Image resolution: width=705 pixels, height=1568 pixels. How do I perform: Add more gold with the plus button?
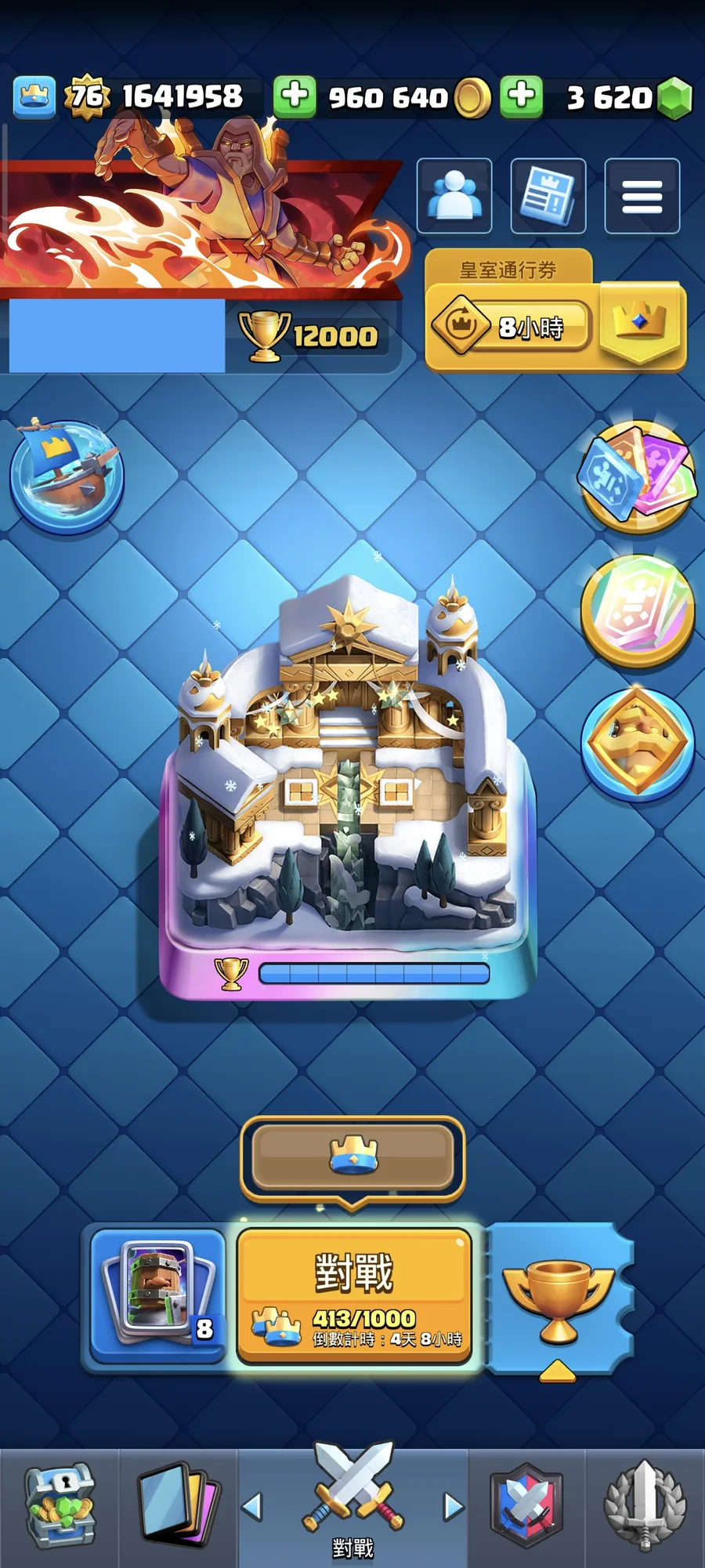click(295, 96)
